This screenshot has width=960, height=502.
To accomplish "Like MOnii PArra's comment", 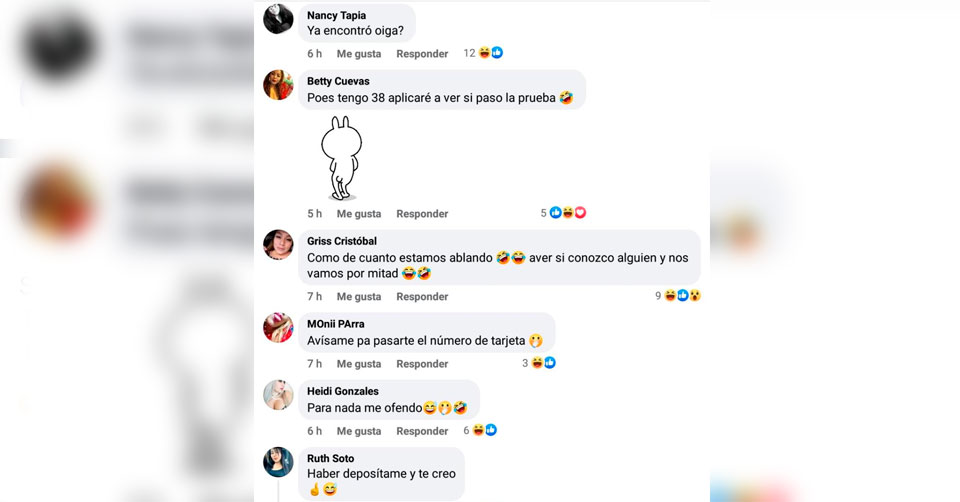I will 358,363.
